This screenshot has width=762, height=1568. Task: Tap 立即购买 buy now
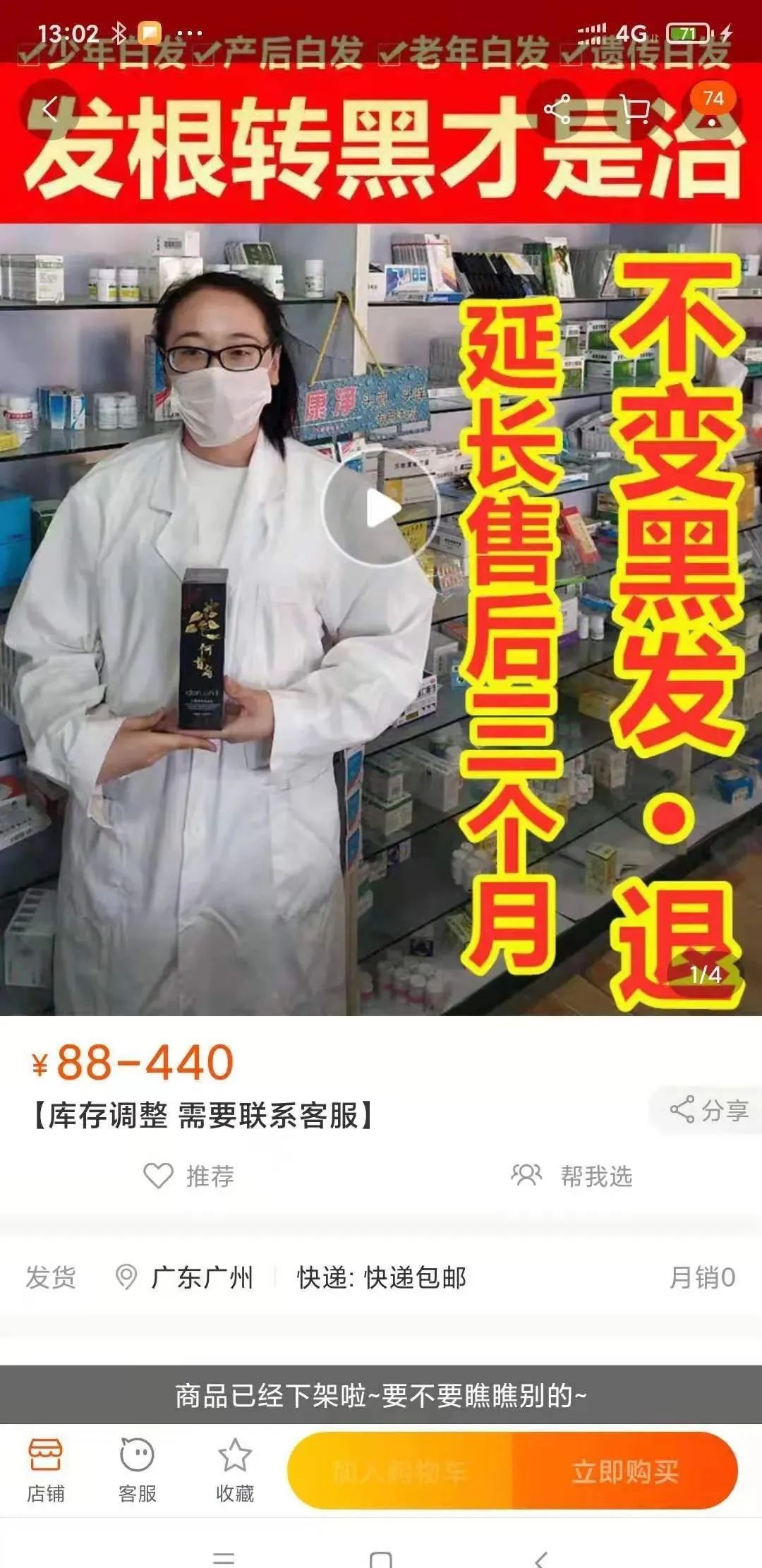(624, 1472)
